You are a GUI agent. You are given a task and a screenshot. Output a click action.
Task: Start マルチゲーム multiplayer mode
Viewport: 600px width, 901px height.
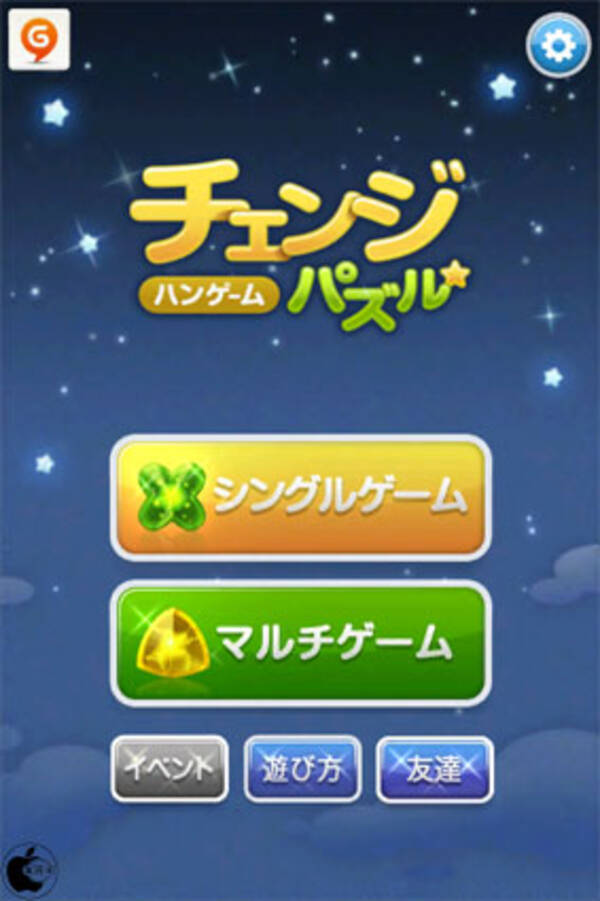pos(301,642)
